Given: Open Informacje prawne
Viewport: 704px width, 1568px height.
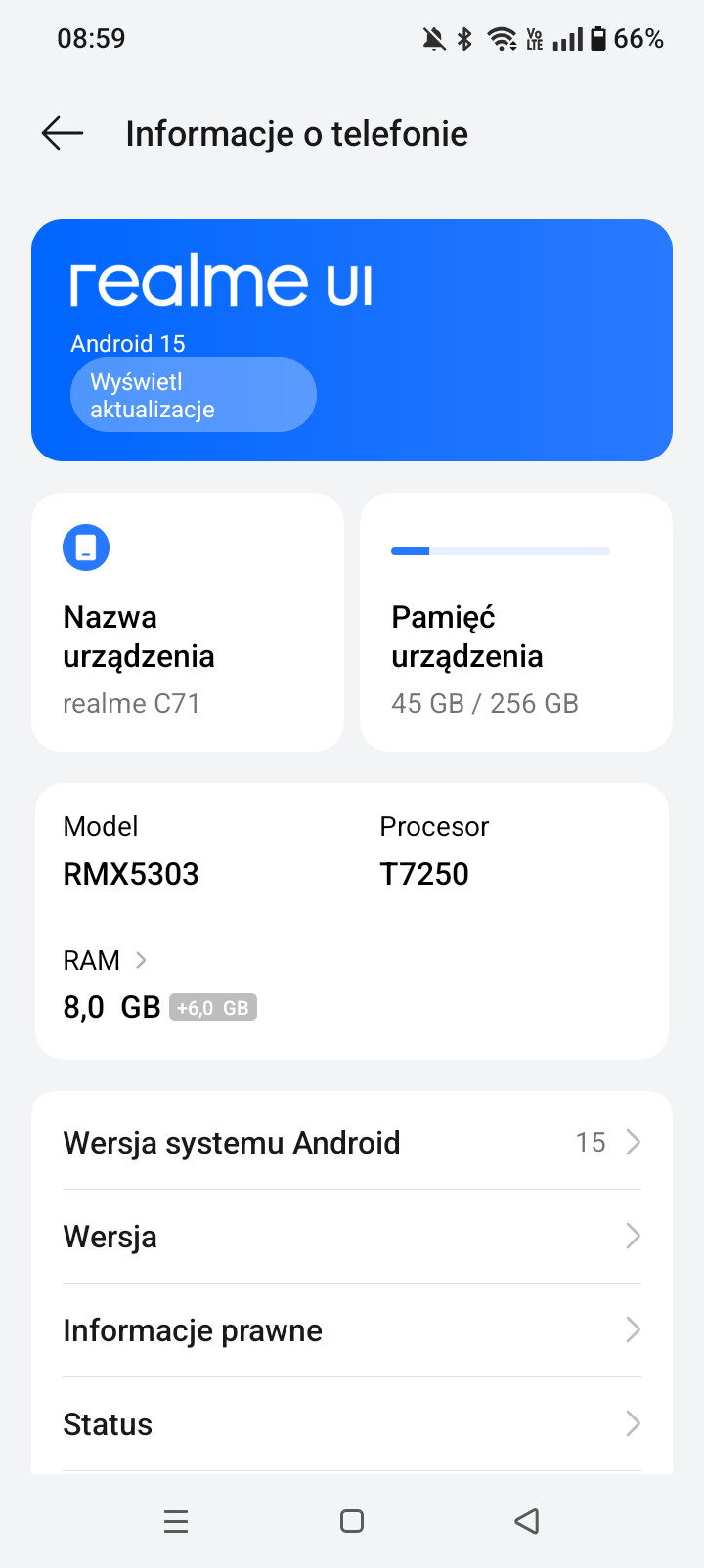Looking at the screenshot, I should click(352, 1329).
